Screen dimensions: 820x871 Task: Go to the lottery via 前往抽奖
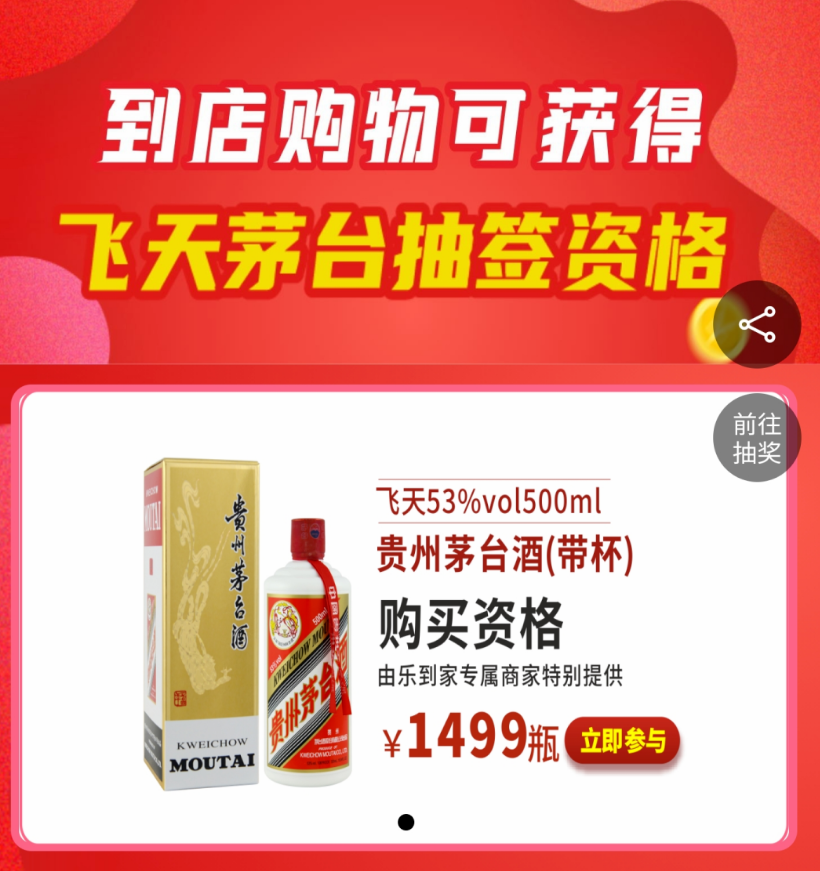(x=757, y=438)
